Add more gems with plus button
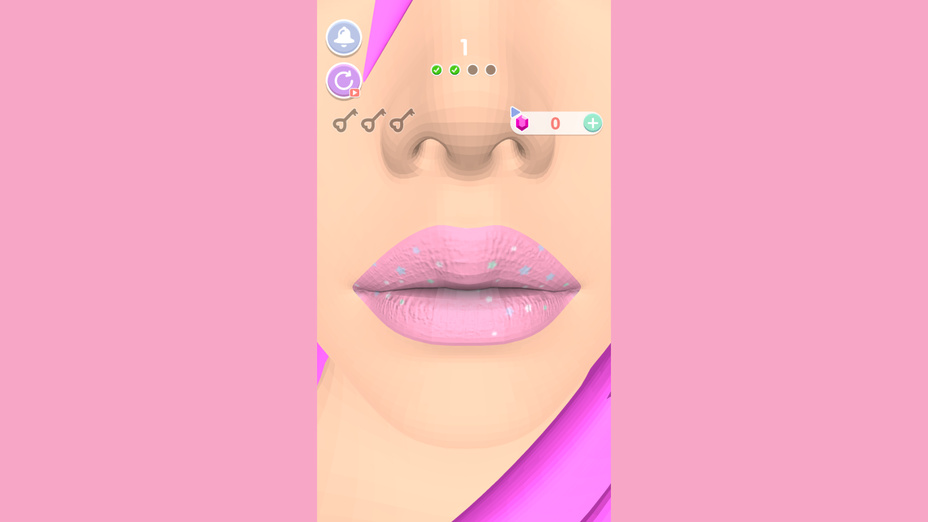Image resolution: width=928 pixels, height=522 pixels. click(x=592, y=123)
